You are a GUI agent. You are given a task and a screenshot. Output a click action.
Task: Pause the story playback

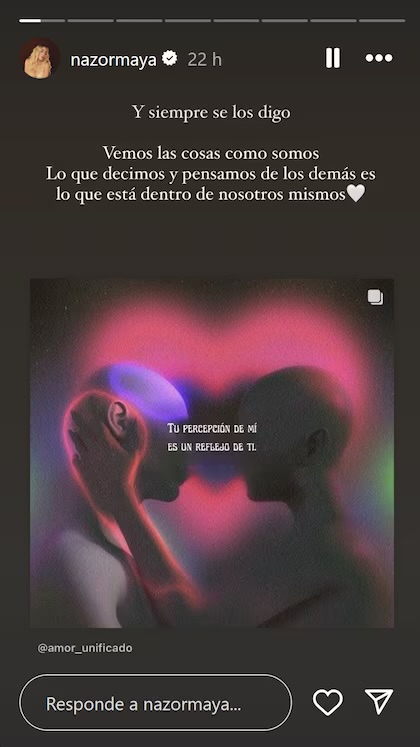pos(333,58)
